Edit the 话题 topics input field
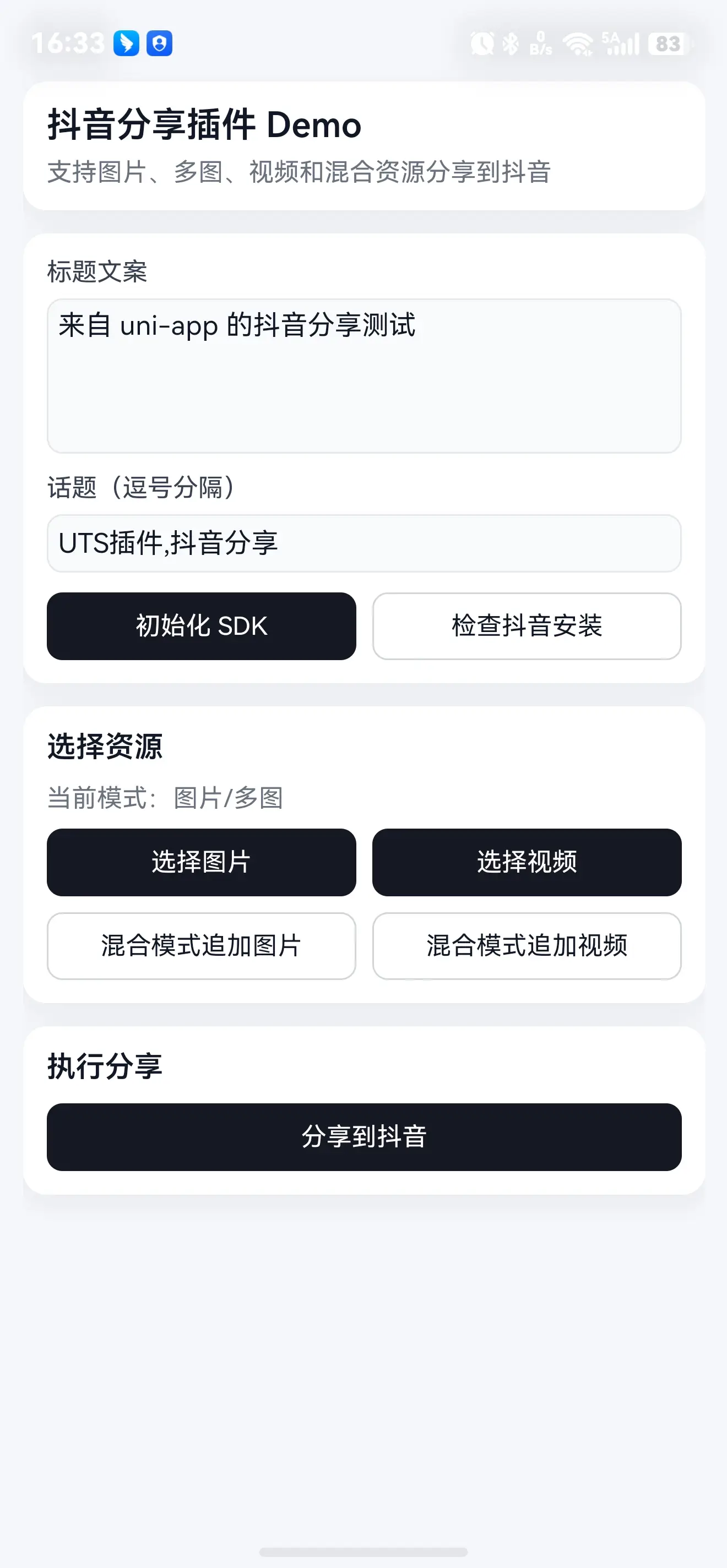This screenshot has height=1568, width=727. (x=363, y=543)
